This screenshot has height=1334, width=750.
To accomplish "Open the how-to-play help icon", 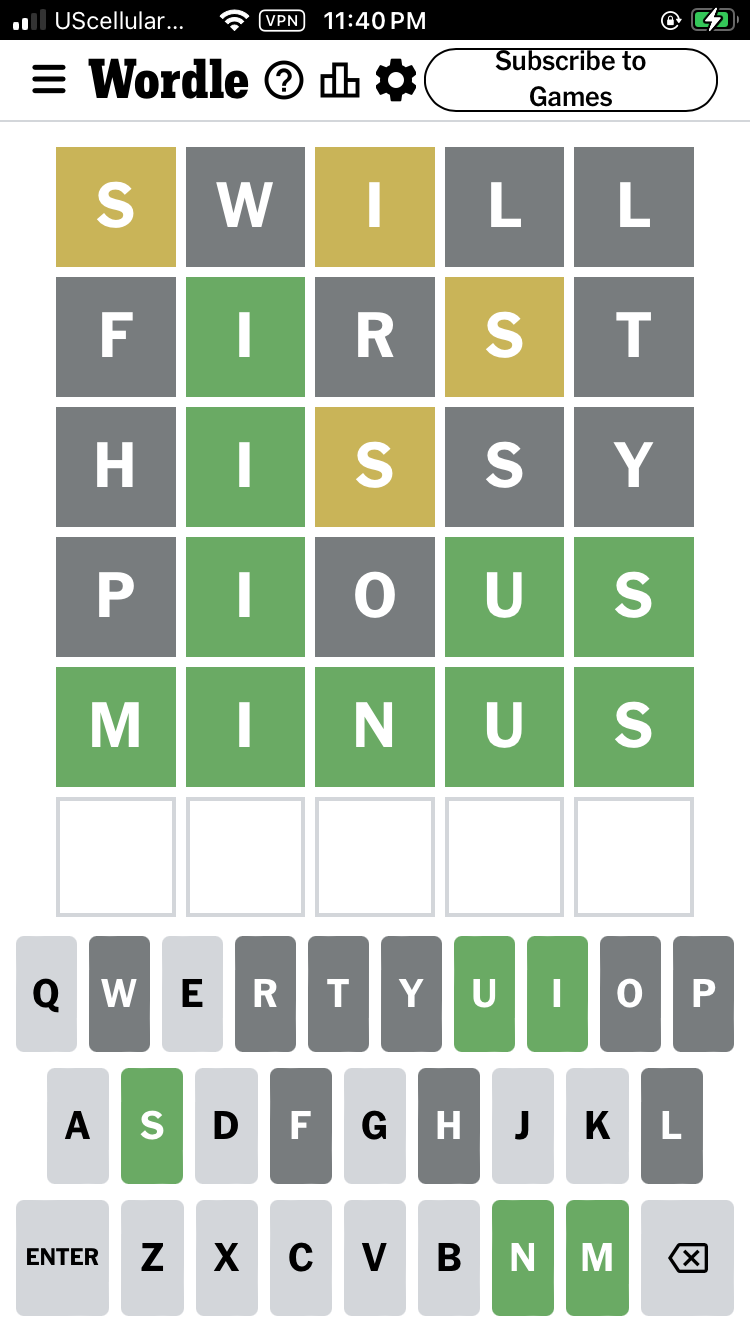I will (x=284, y=80).
